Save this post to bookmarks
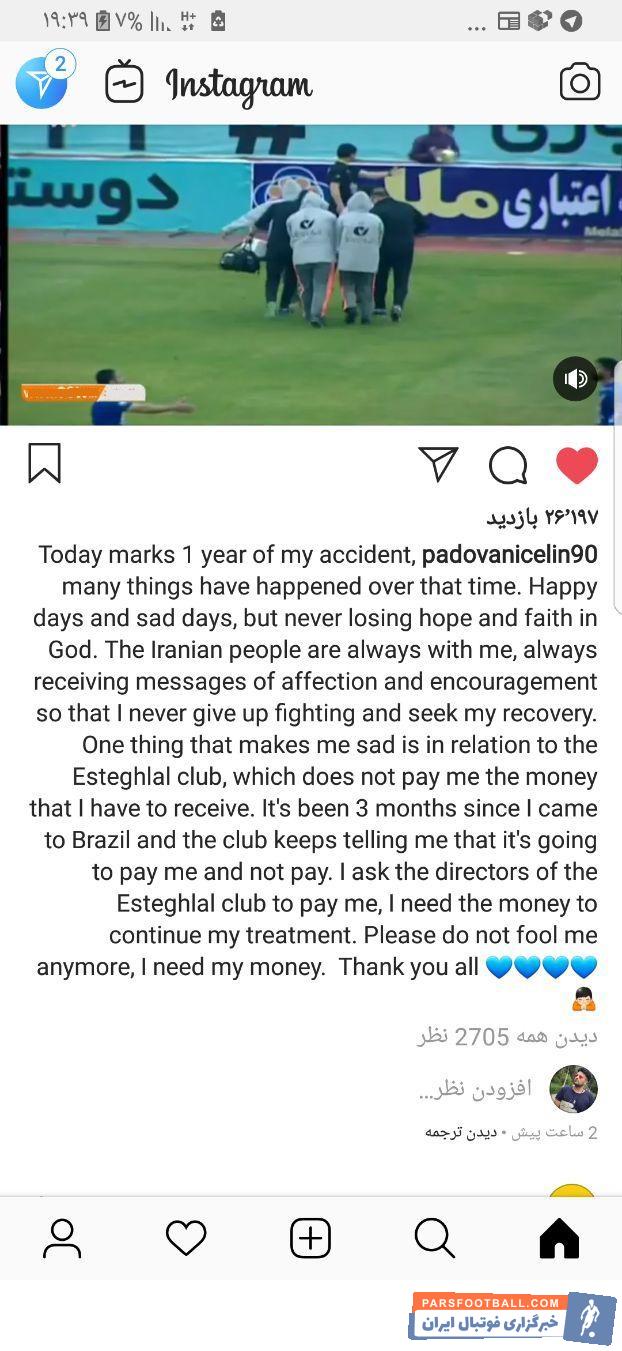The image size is (622, 1351). pyautogui.click(x=44, y=464)
